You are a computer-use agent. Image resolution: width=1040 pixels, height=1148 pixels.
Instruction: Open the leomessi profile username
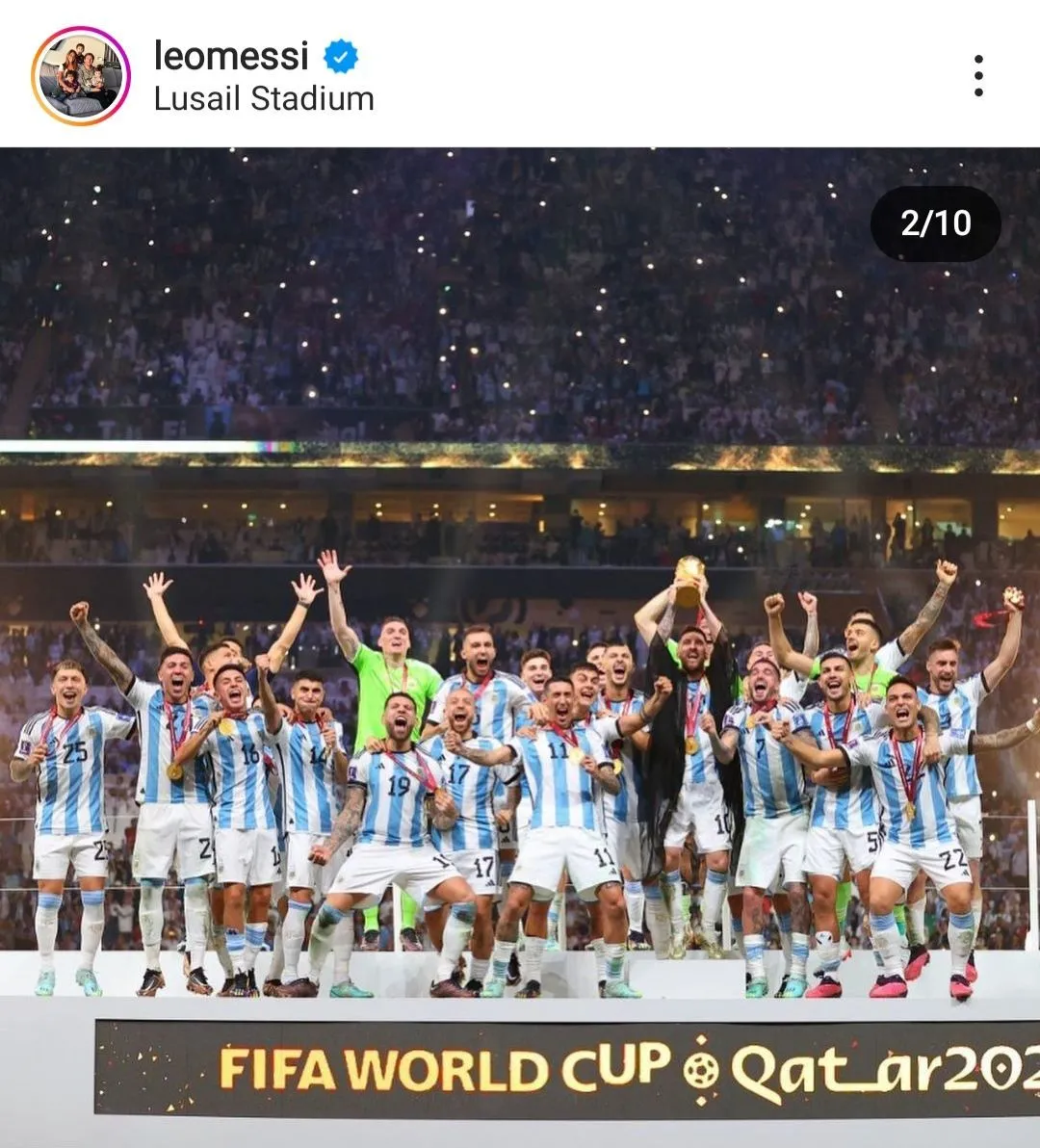coord(231,55)
